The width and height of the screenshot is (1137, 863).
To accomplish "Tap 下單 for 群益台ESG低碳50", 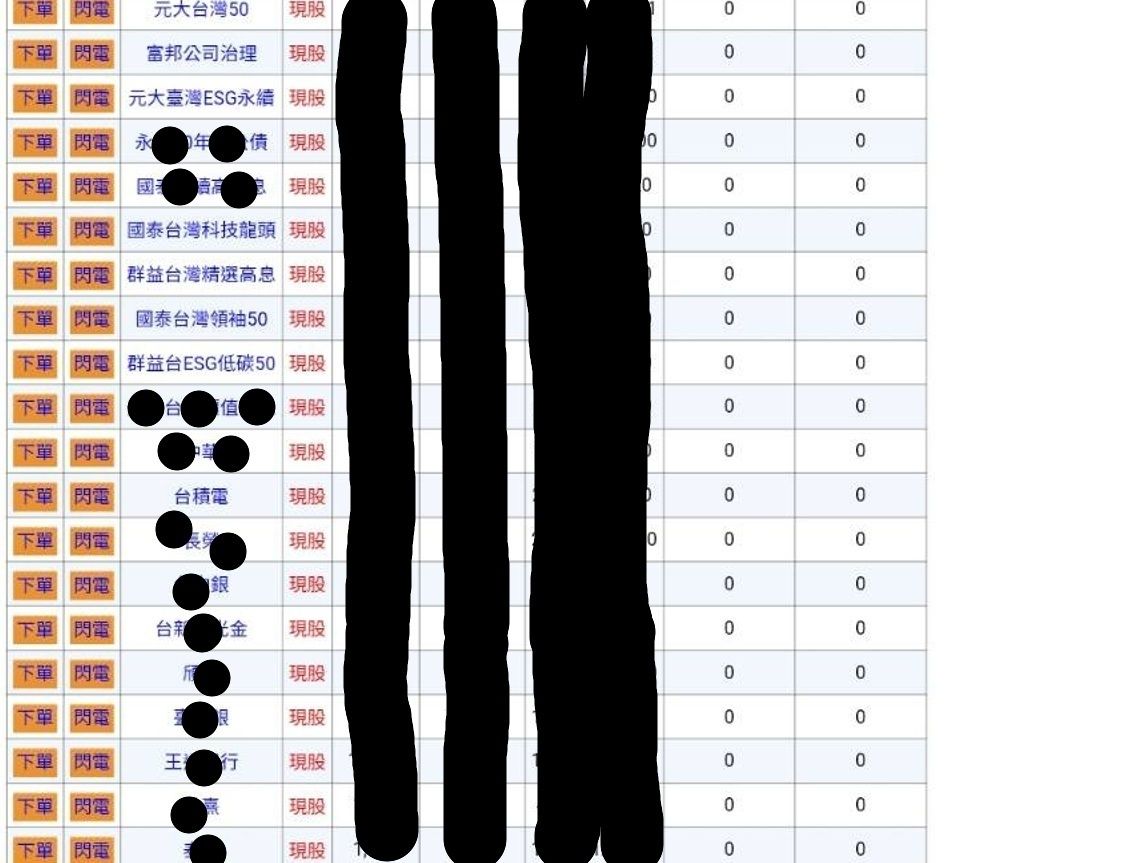I will click(x=34, y=363).
